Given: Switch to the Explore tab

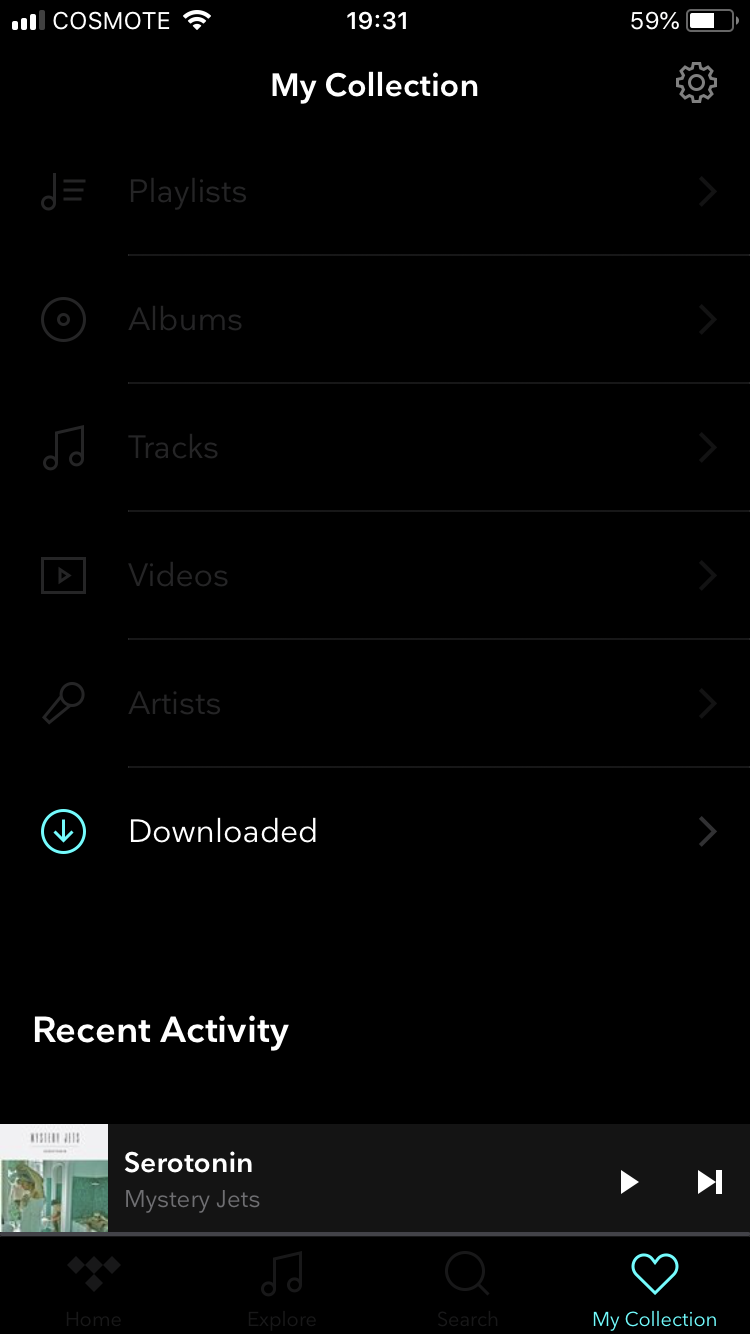Looking at the screenshot, I should (x=281, y=1290).
